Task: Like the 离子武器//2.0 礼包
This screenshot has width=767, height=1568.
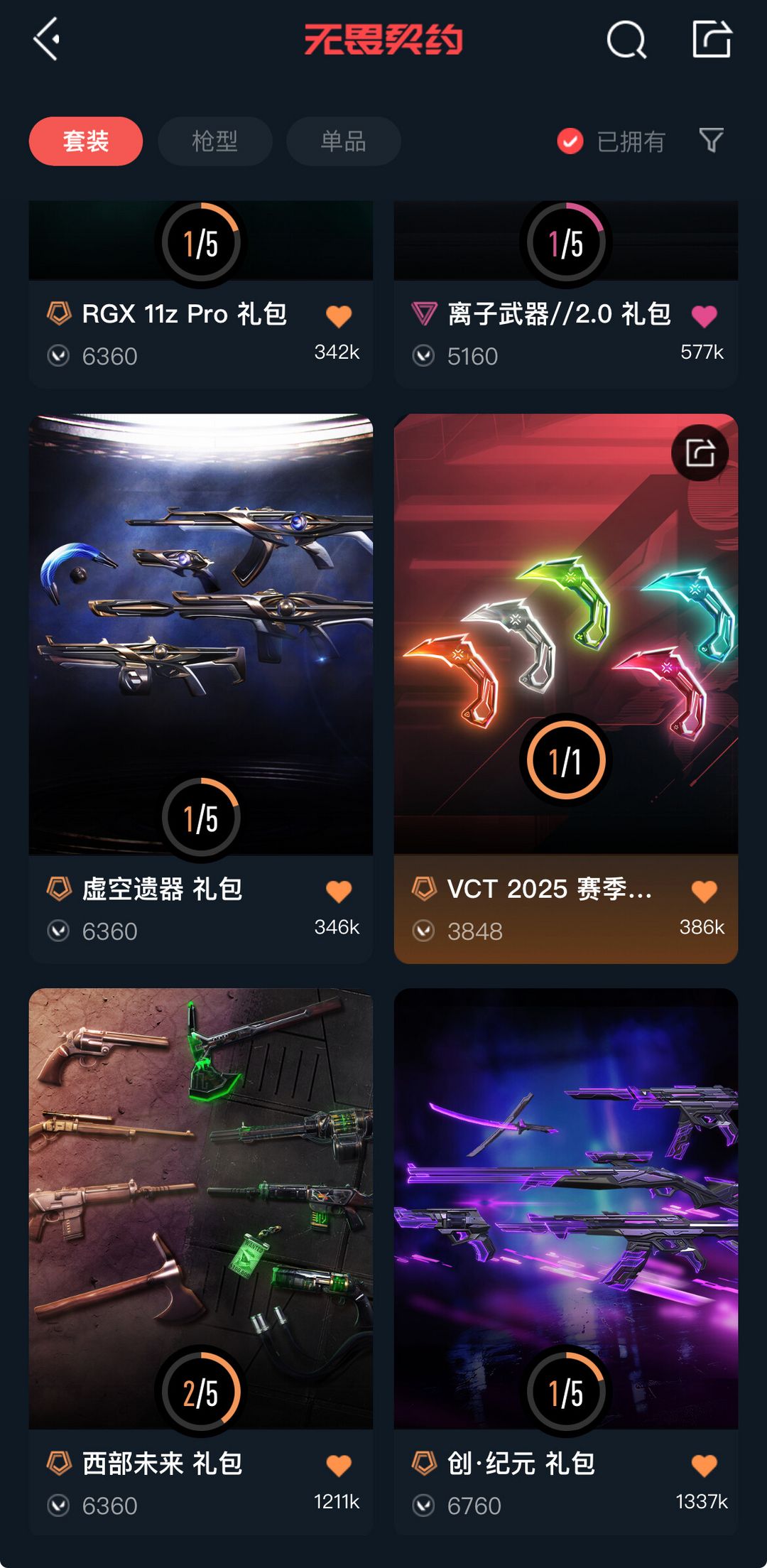Action: [x=704, y=315]
